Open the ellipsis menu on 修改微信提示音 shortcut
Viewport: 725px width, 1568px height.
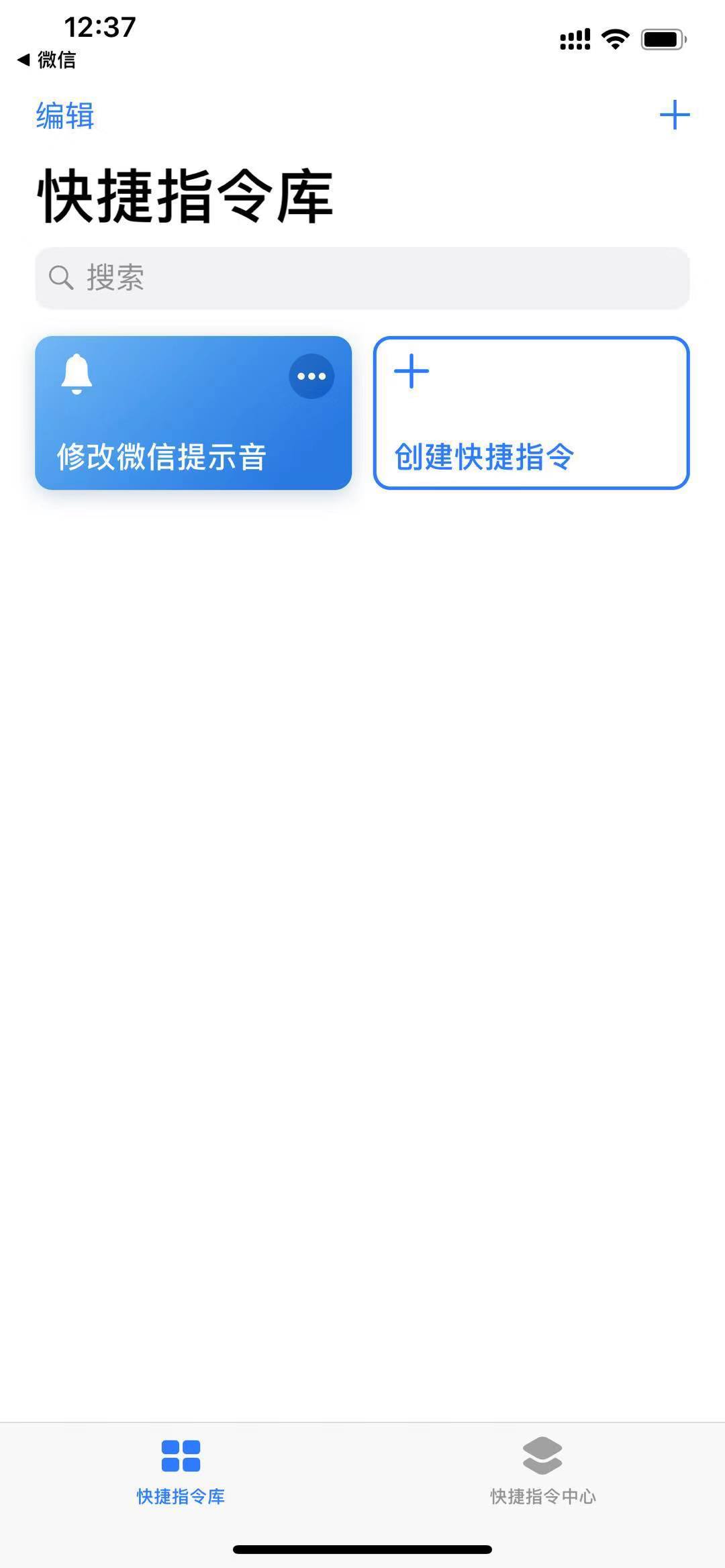[x=311, y=376]
